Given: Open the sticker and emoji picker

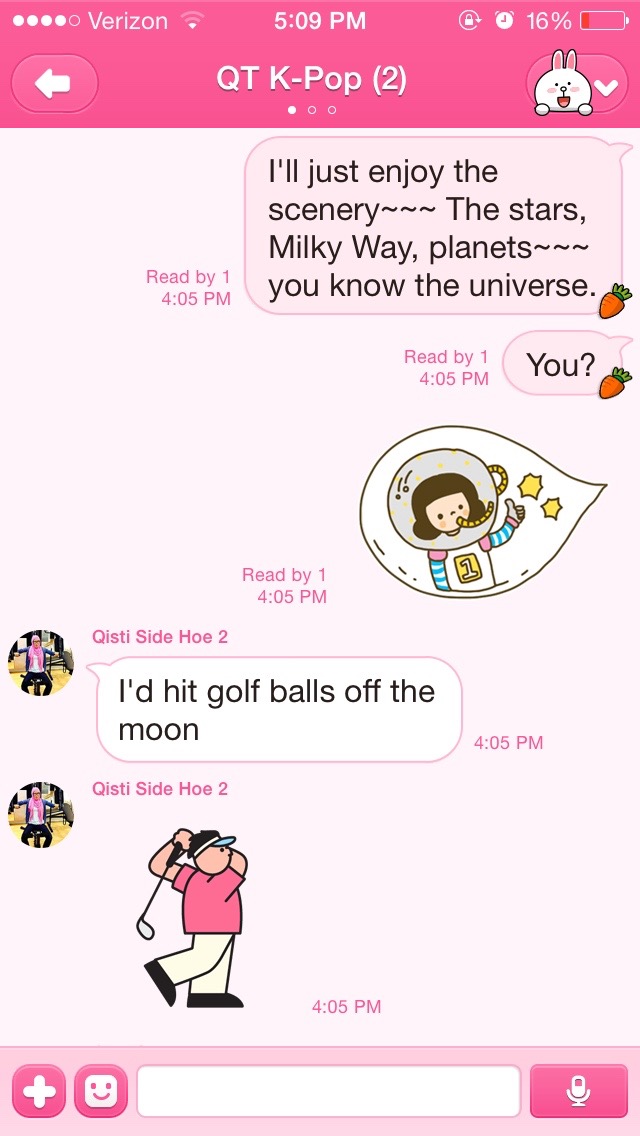Looking at the screenshot, I should (101, 1091).
